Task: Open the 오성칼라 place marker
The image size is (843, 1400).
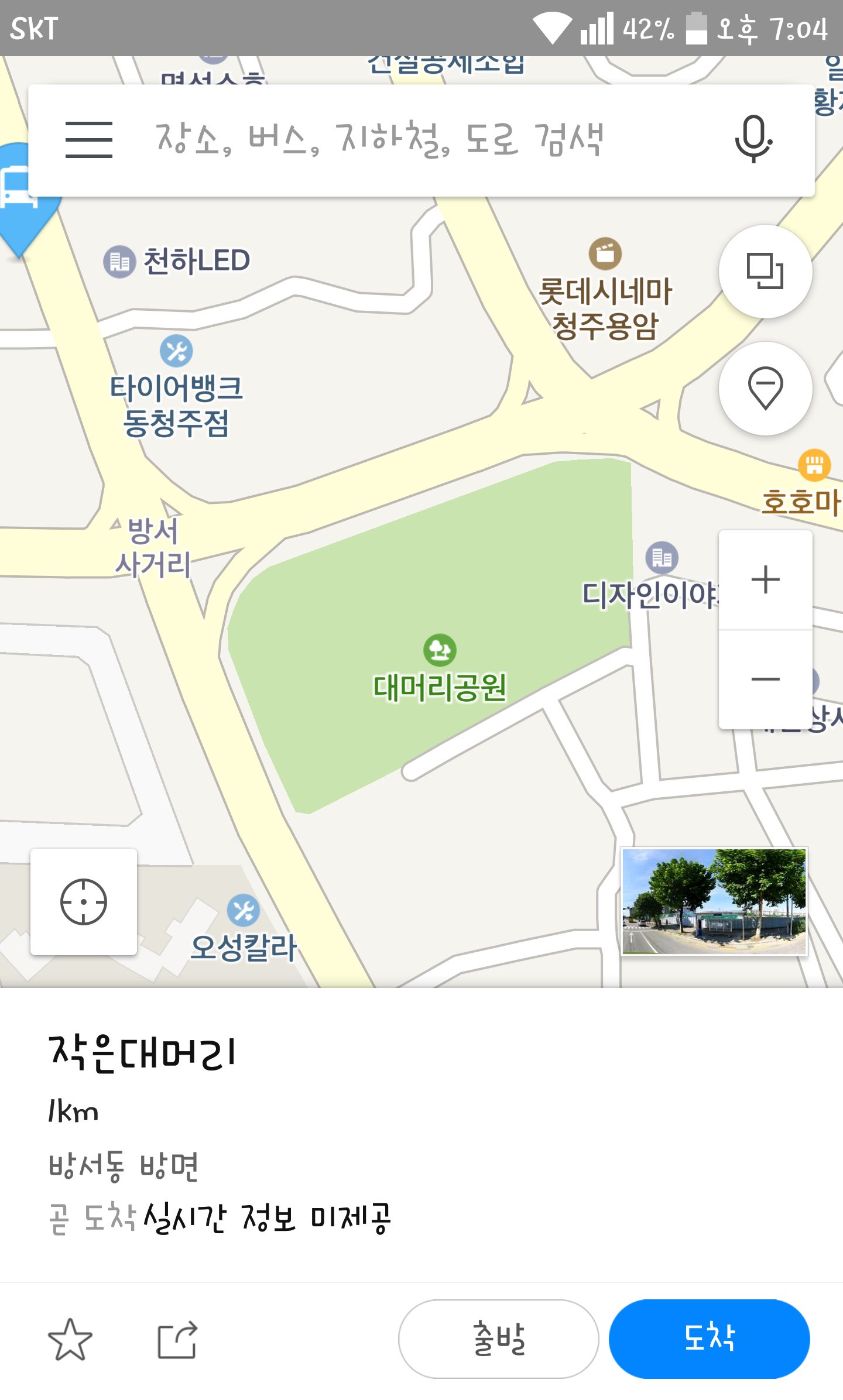Action: pos(243,911)
